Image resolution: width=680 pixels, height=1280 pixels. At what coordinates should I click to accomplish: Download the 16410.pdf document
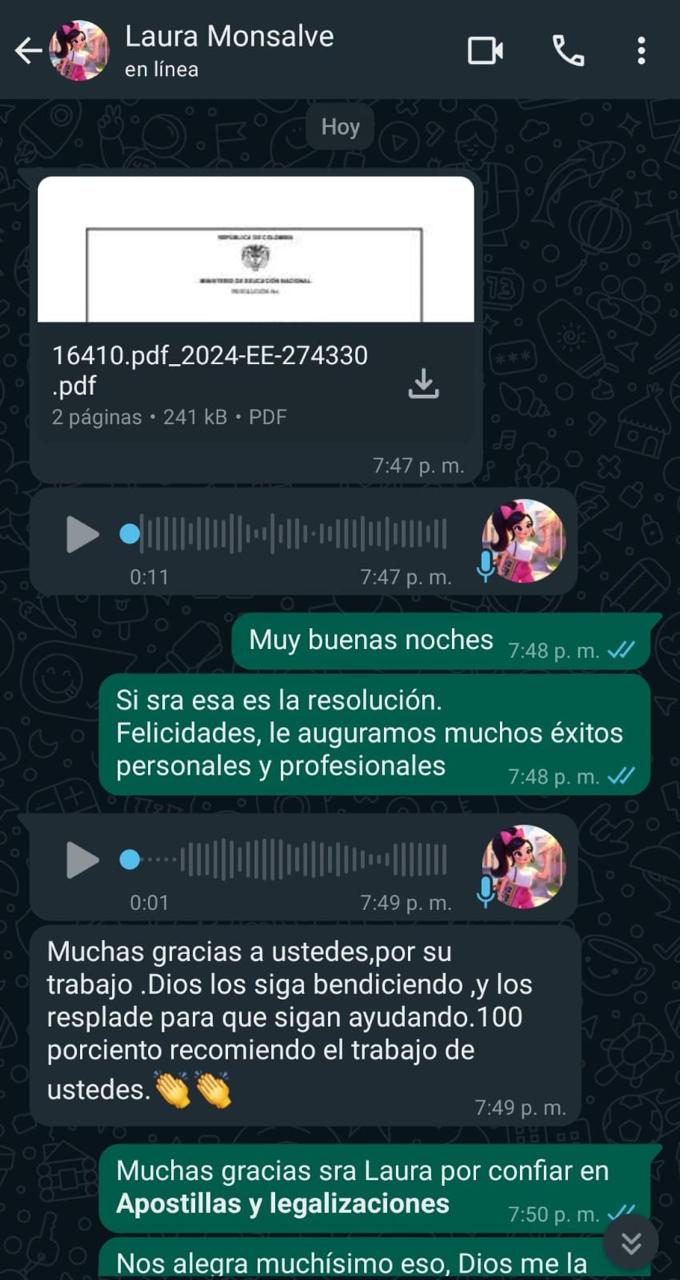(424, 383)
